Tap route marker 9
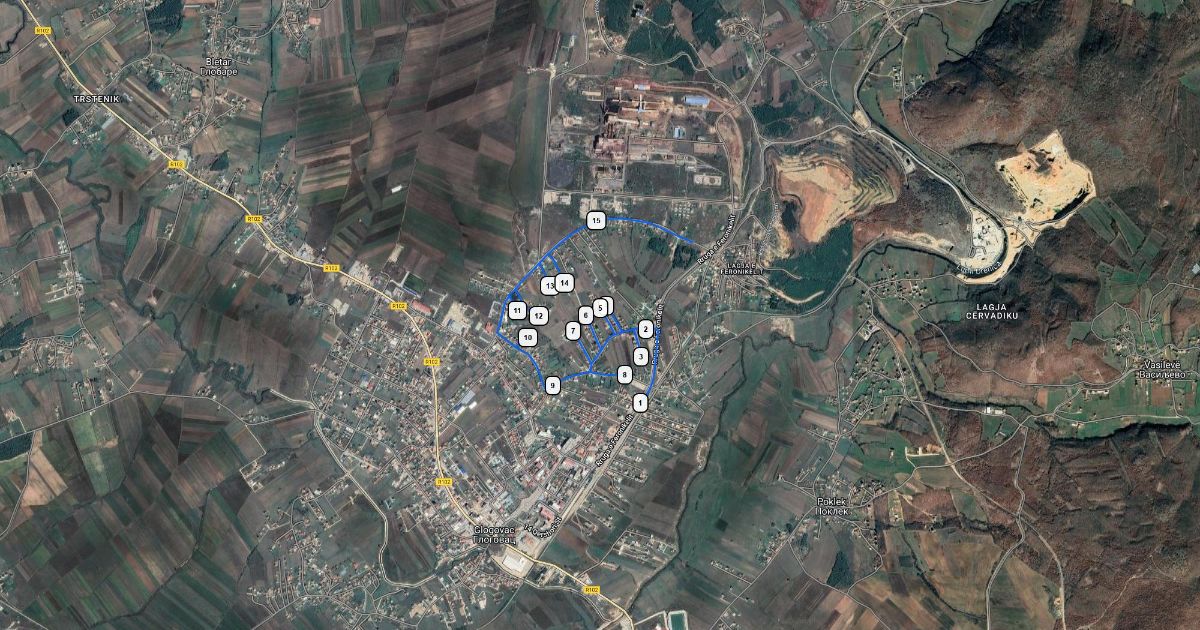The height and width of the screenshot is (630, 1200). click(553, 385)
